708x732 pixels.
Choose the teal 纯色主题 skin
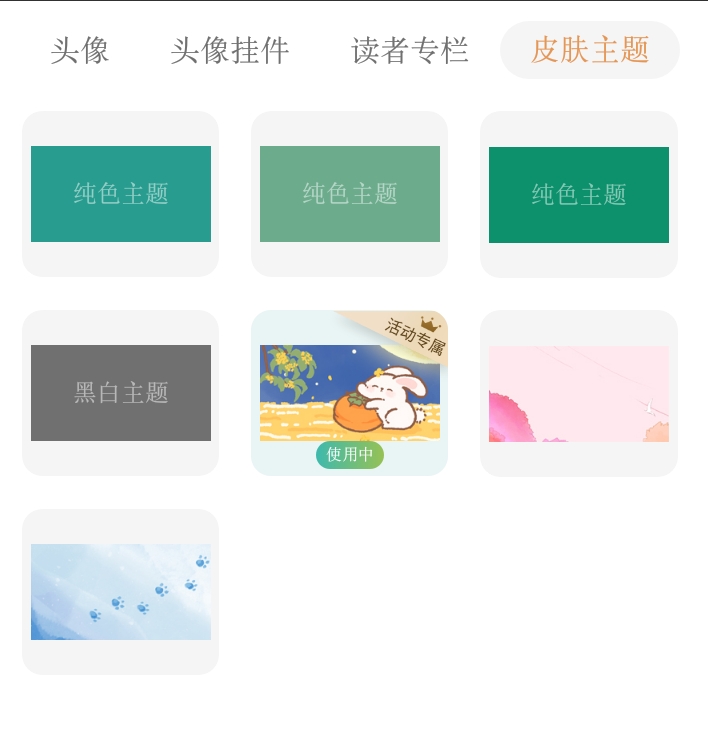(x=121, y=194)
